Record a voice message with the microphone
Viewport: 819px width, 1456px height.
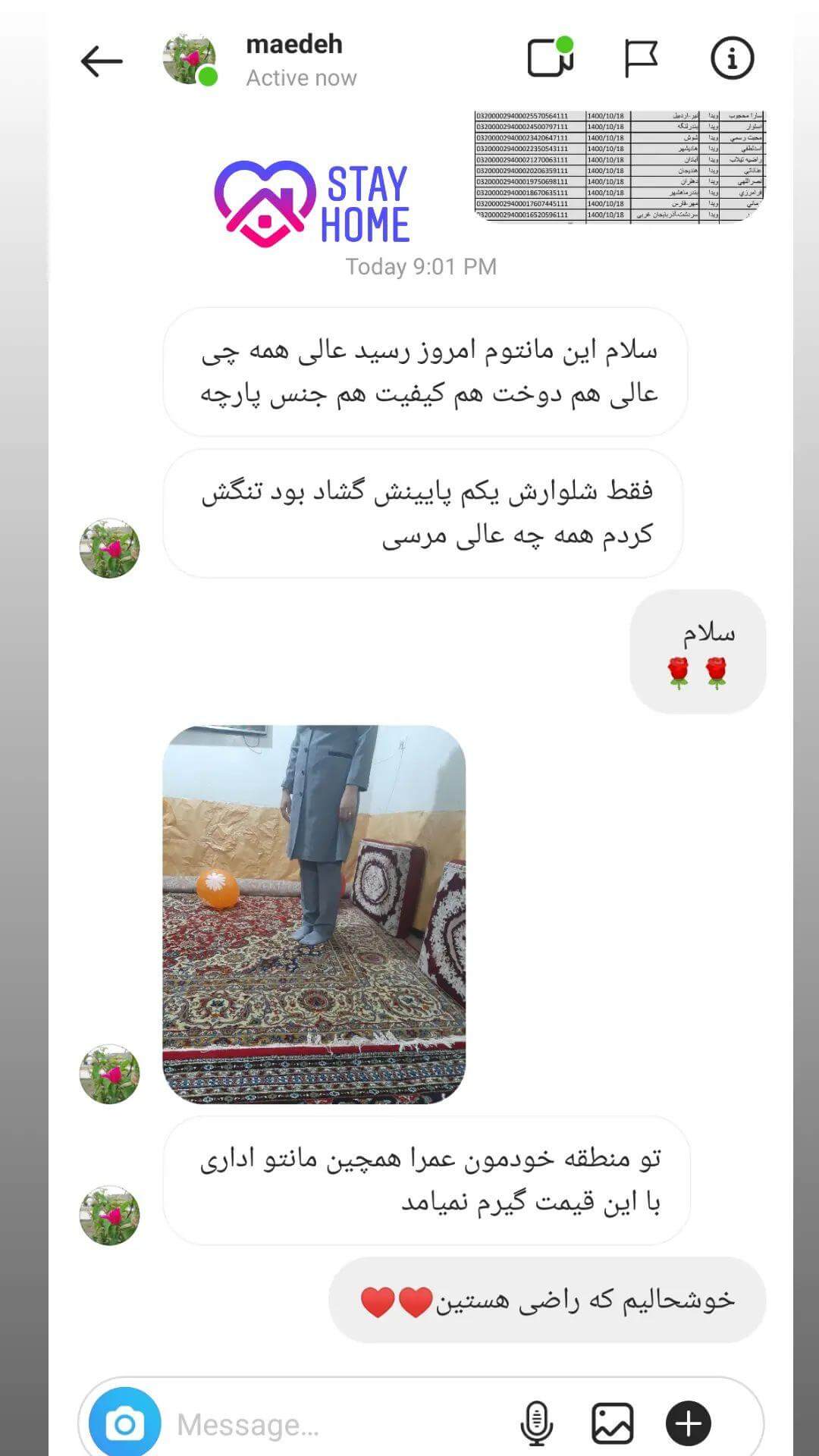coord(536,1423)
